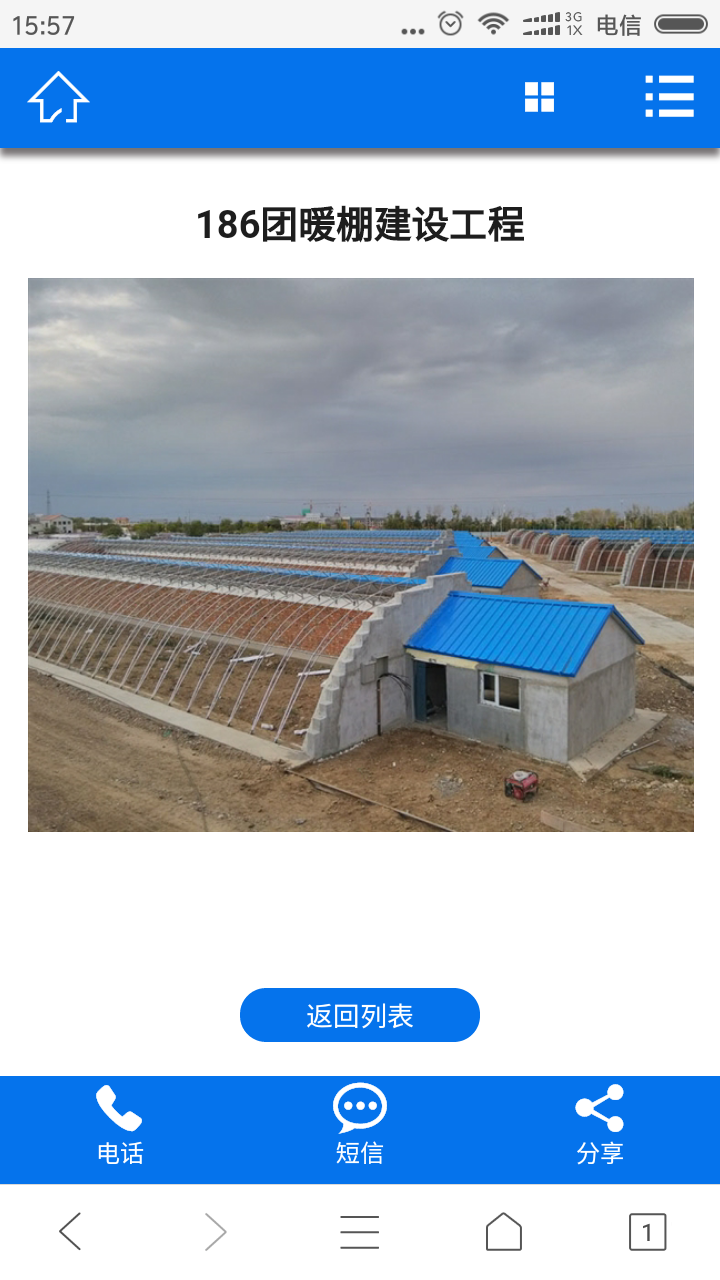Call via the 电话 button
Image resolution: width=720 pixels, height=1280 pixels.
click(x=120, y=1127)
